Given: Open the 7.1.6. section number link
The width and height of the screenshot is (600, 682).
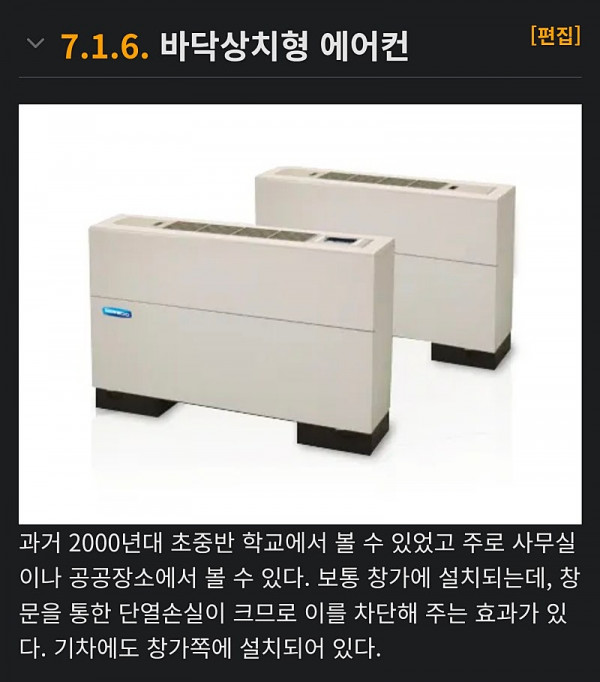Looking at the screenshot, I should pos(104,46).
